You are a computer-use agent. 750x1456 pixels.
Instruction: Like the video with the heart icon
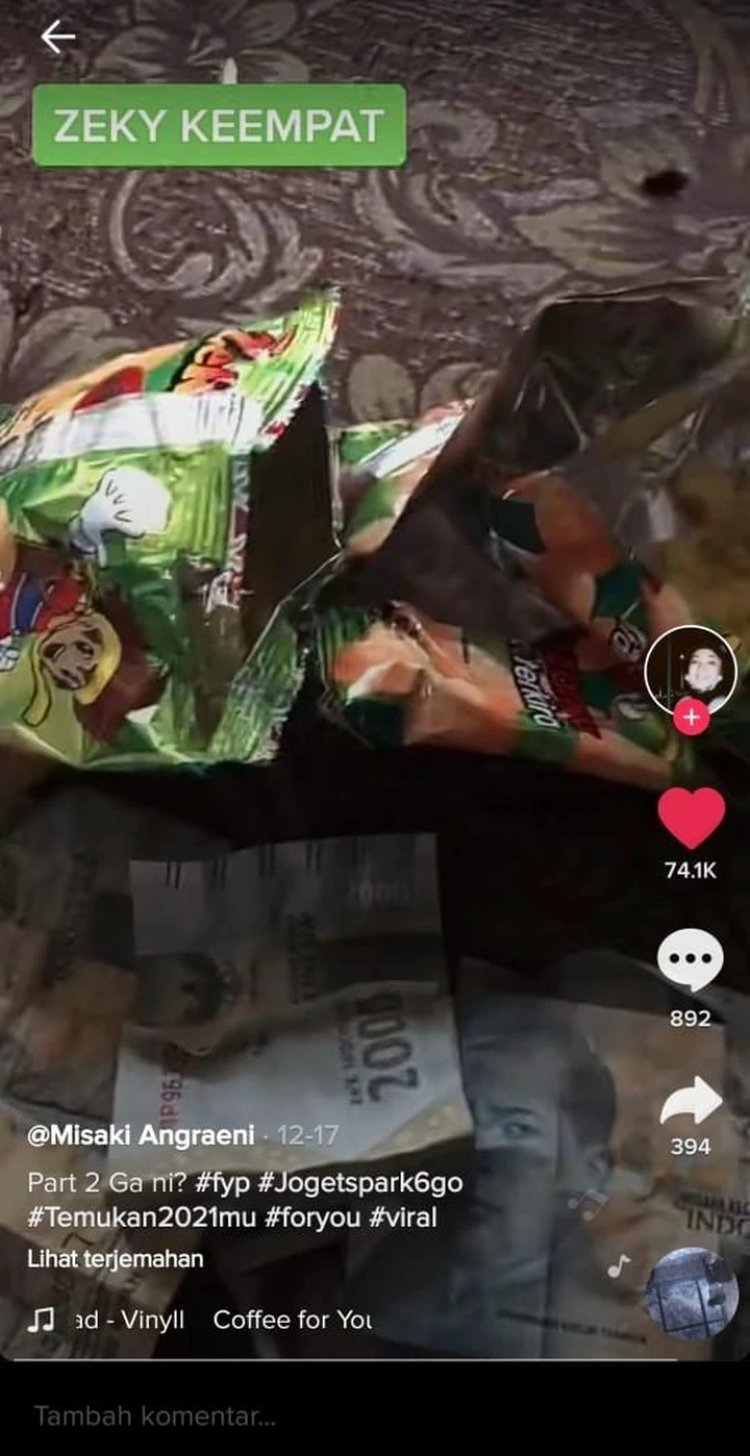pos(691,818)
